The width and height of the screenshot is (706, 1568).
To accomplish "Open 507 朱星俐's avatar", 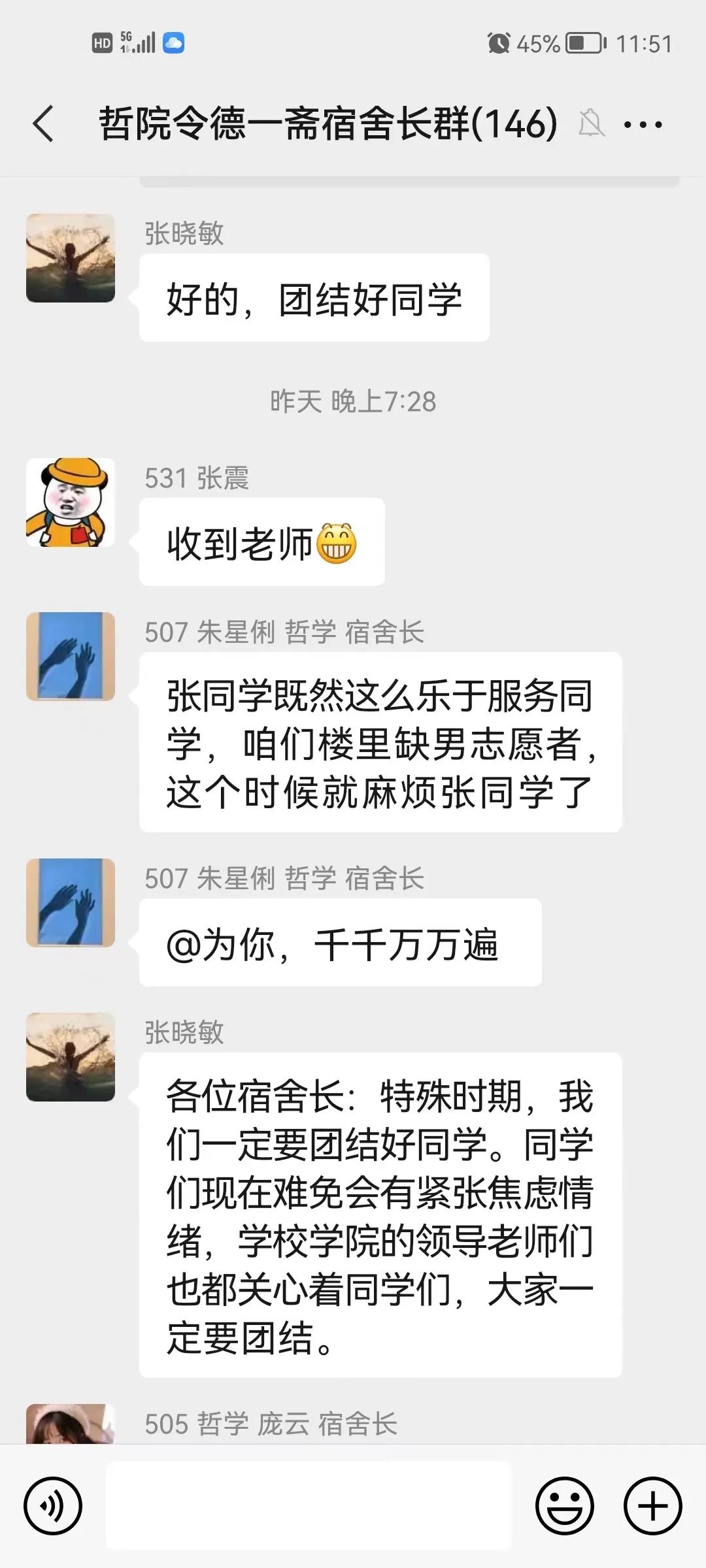I will click(x=70, y=657).
